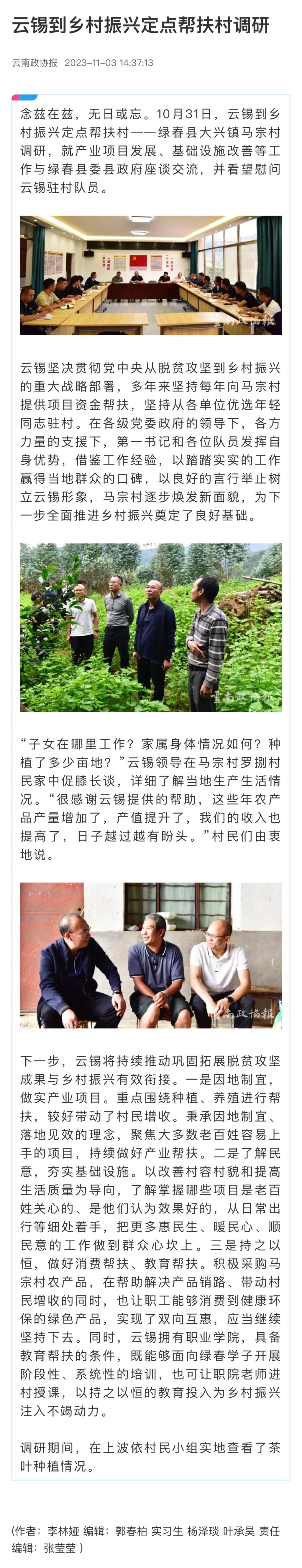View the meeting room photo

tap(150, 275)
